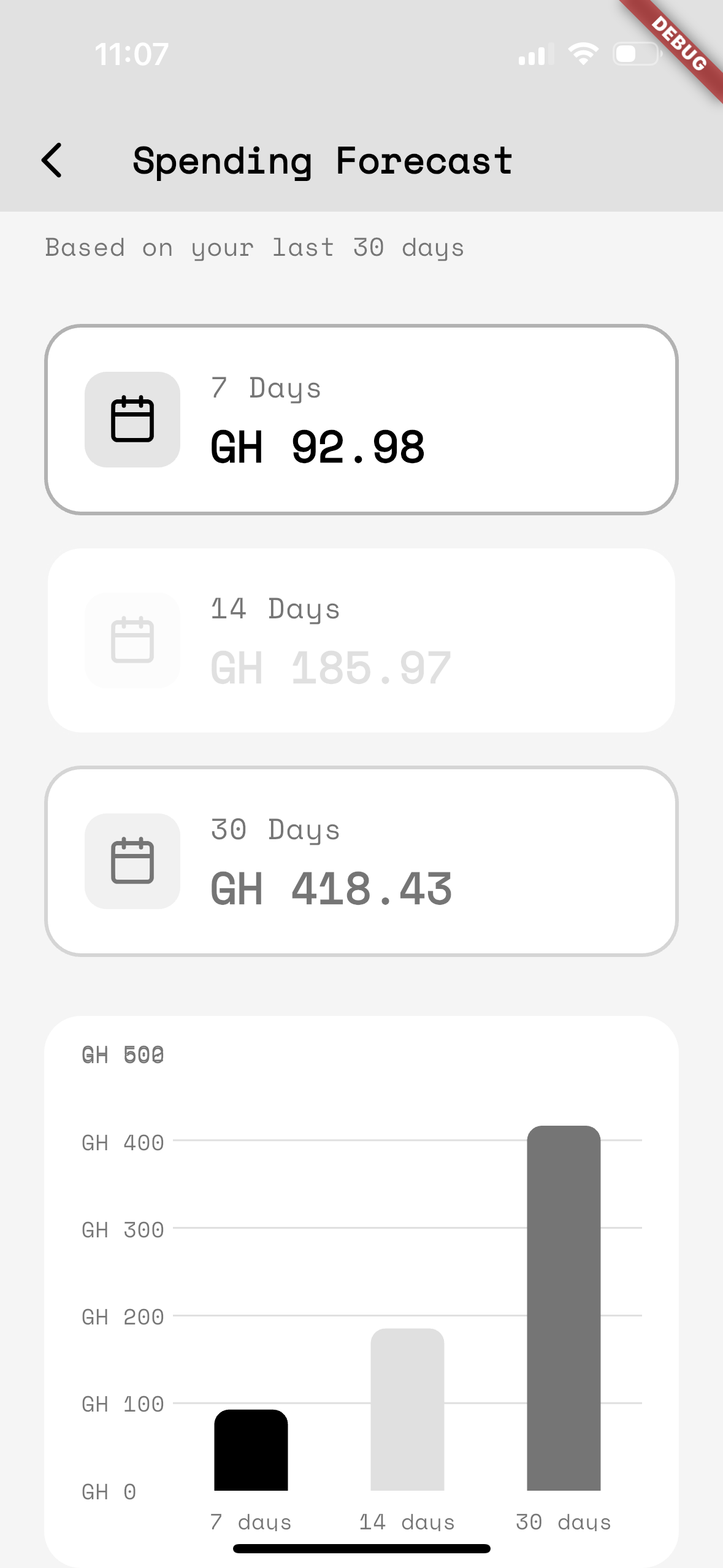The width and height of the screenshot is (723, 1568).
Task: Switch focus to the Spending Forecast title
Action: [x=322, y=161]
